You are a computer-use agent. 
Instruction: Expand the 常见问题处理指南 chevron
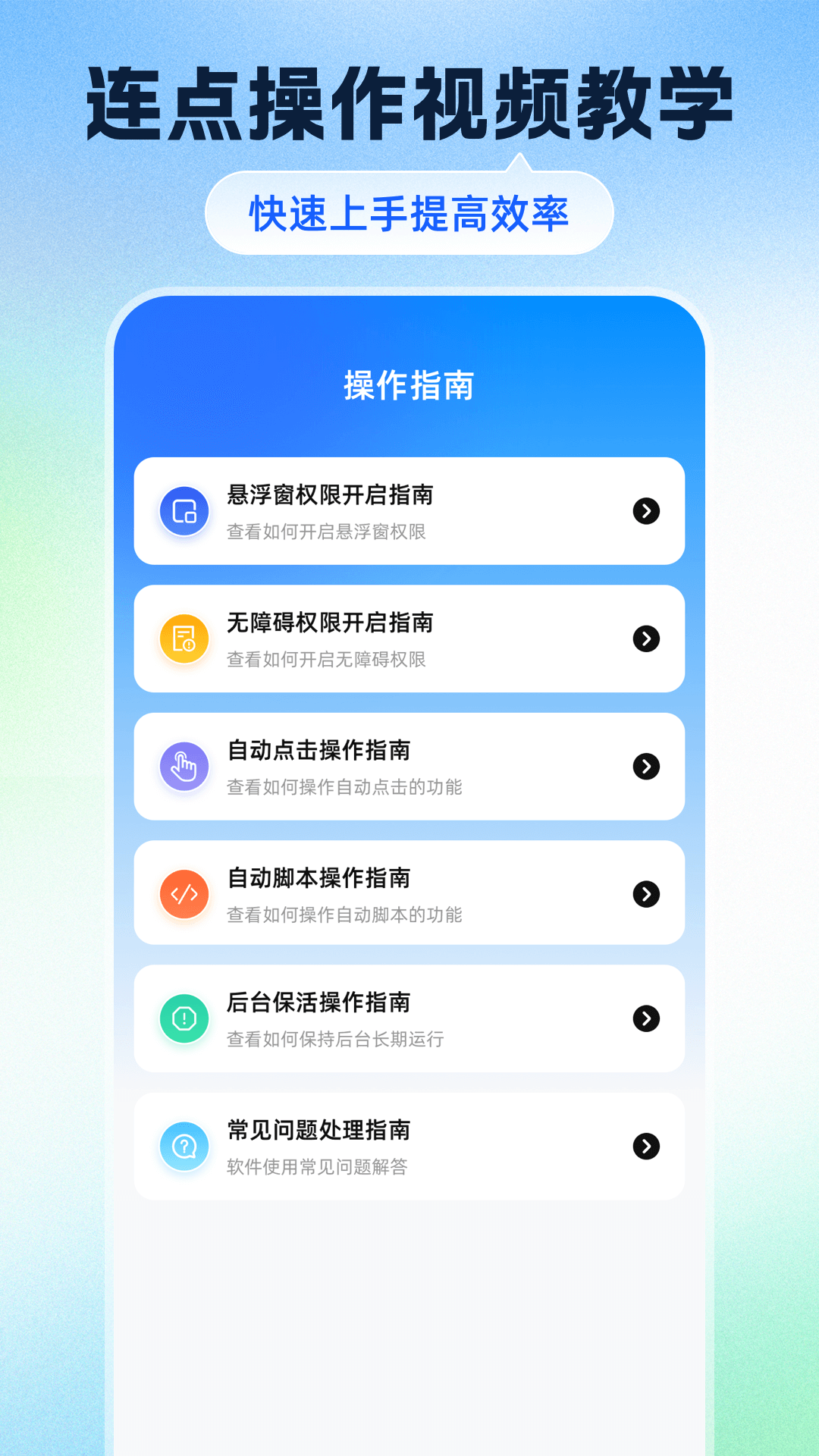645,1147
